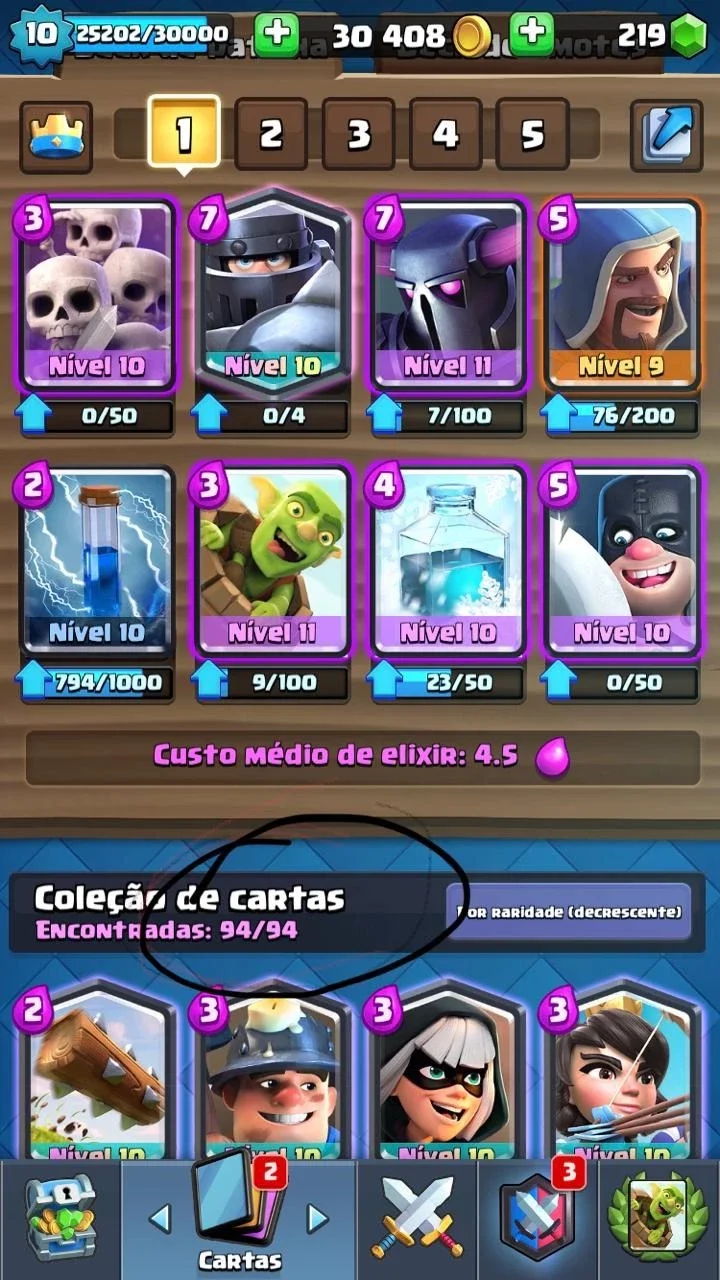Viewport: 720px width, 1280px height.
Task: Open the Skeleton Army card in the deck
Action: pos(97,295)
